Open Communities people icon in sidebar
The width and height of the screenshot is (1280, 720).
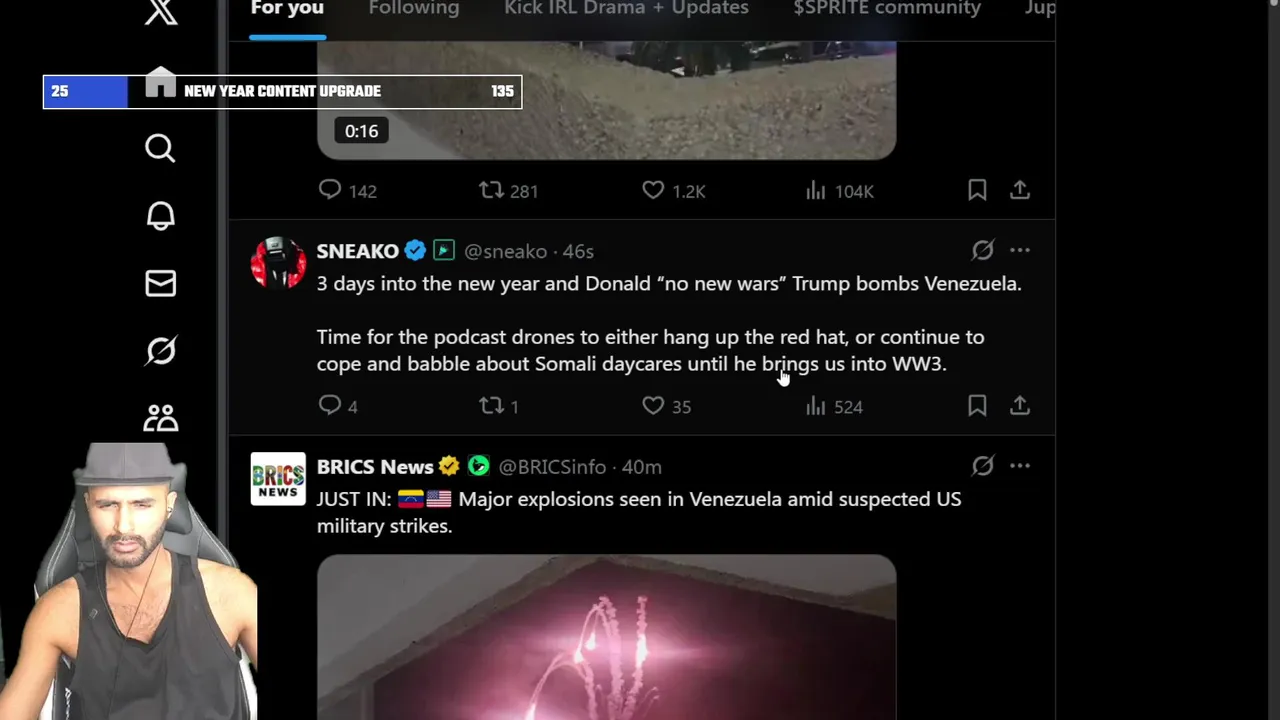160,417
